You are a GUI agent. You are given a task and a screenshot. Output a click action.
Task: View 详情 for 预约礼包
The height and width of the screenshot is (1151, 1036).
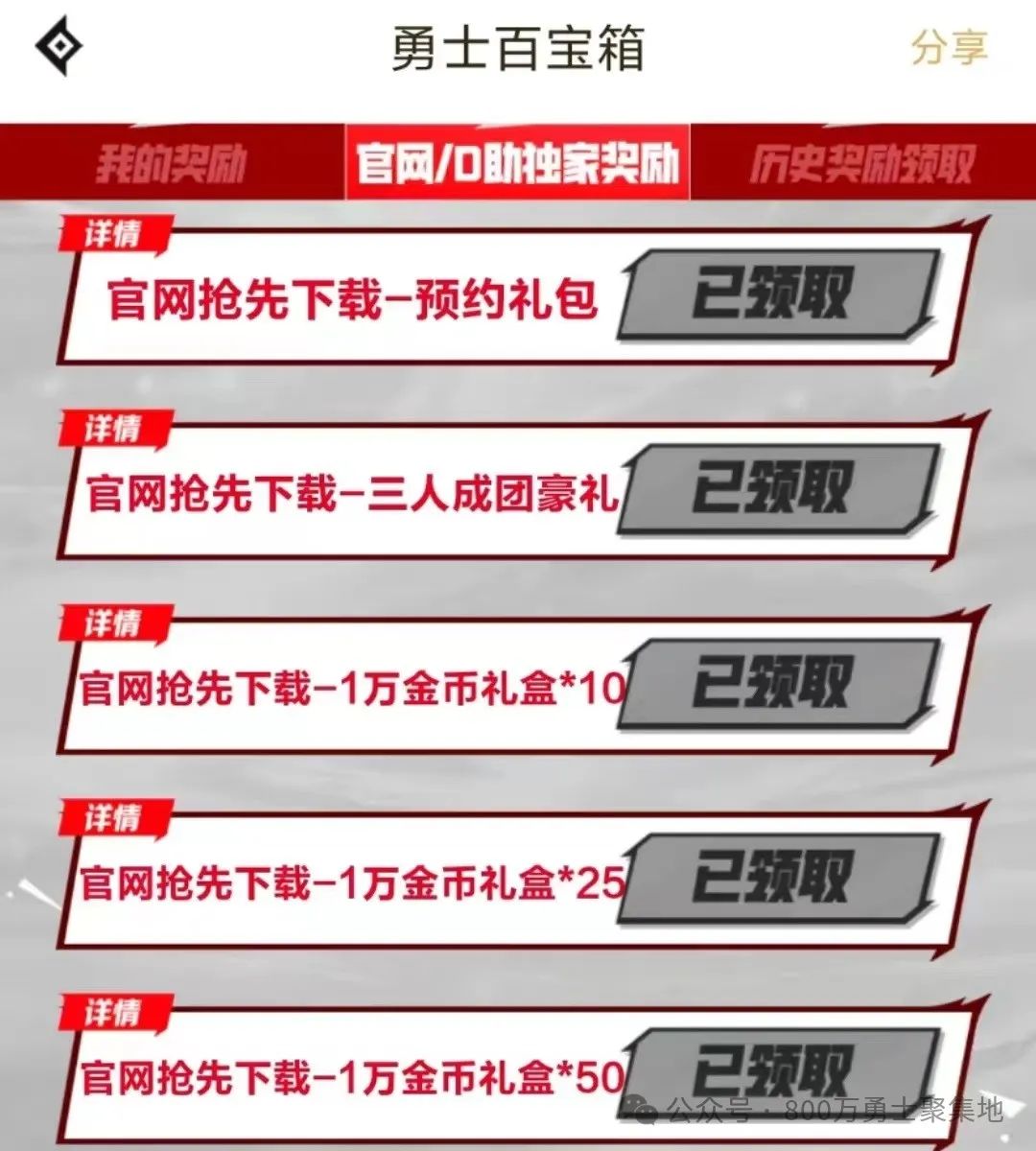coord(114,233)
